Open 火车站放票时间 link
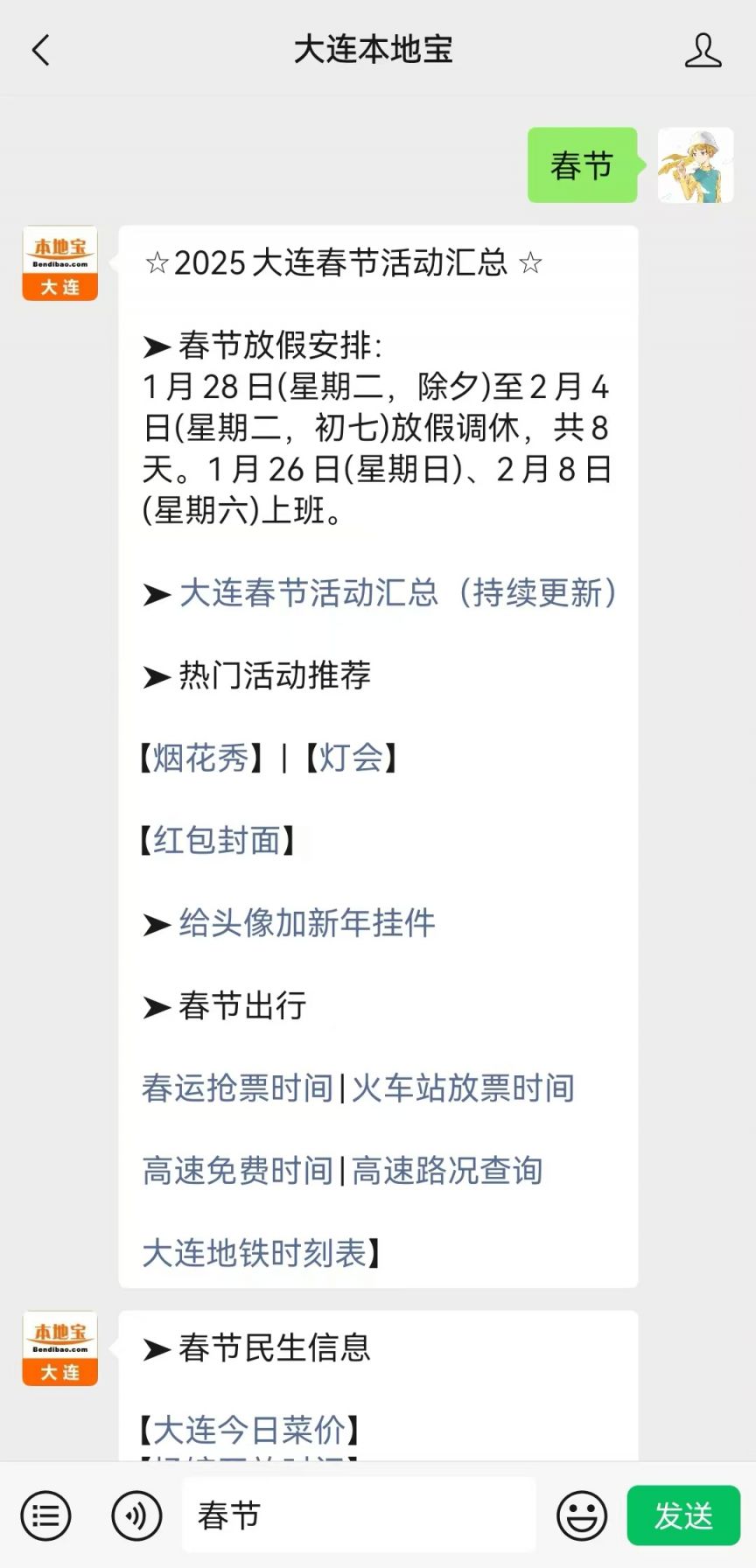Image resolution: width=756 pixels, height=1568 pixels. [463, 1088]
